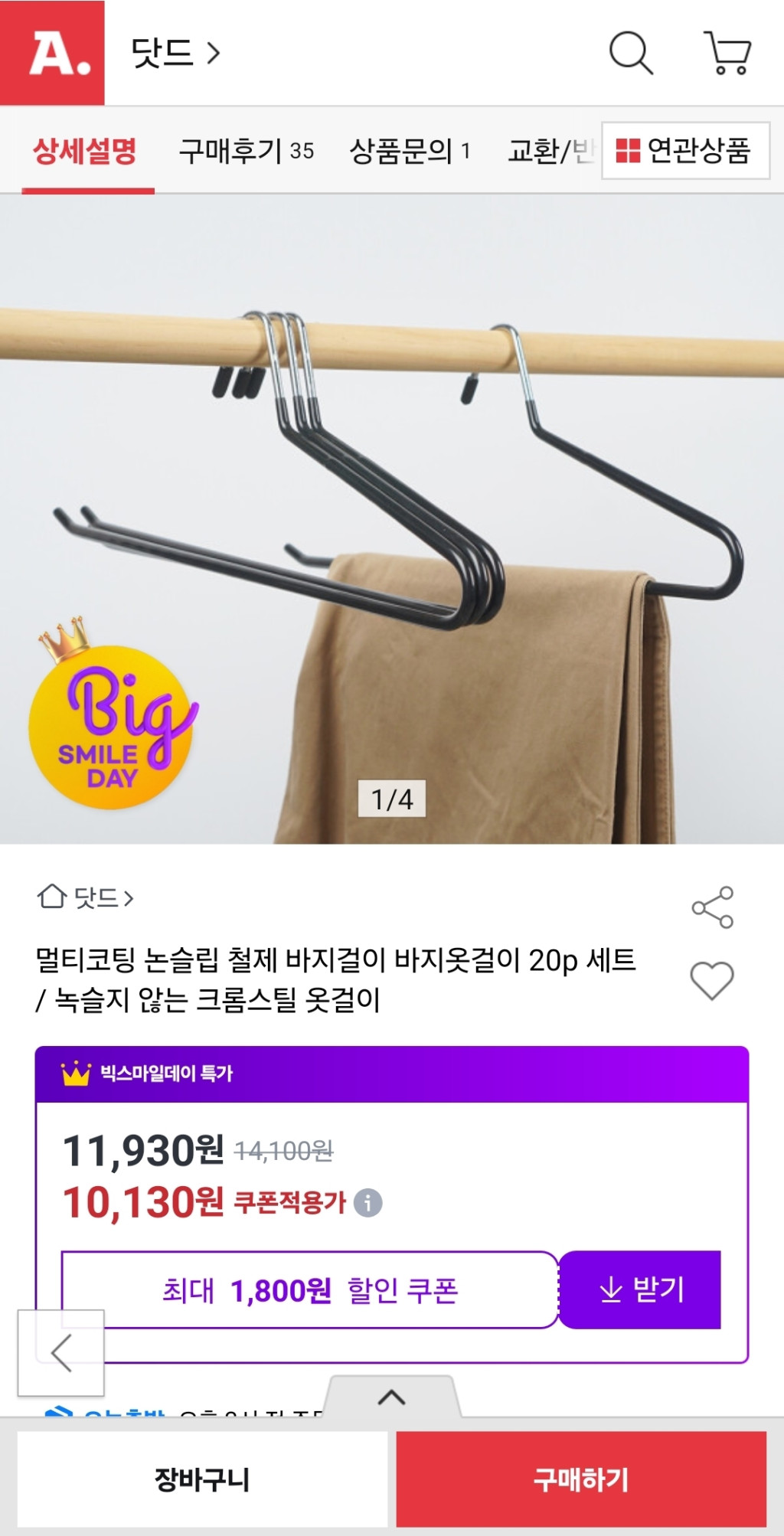This screenshot has width=784, height=1536.
Task: Add item to cart with 장바구니
Action: [202, 1479]
